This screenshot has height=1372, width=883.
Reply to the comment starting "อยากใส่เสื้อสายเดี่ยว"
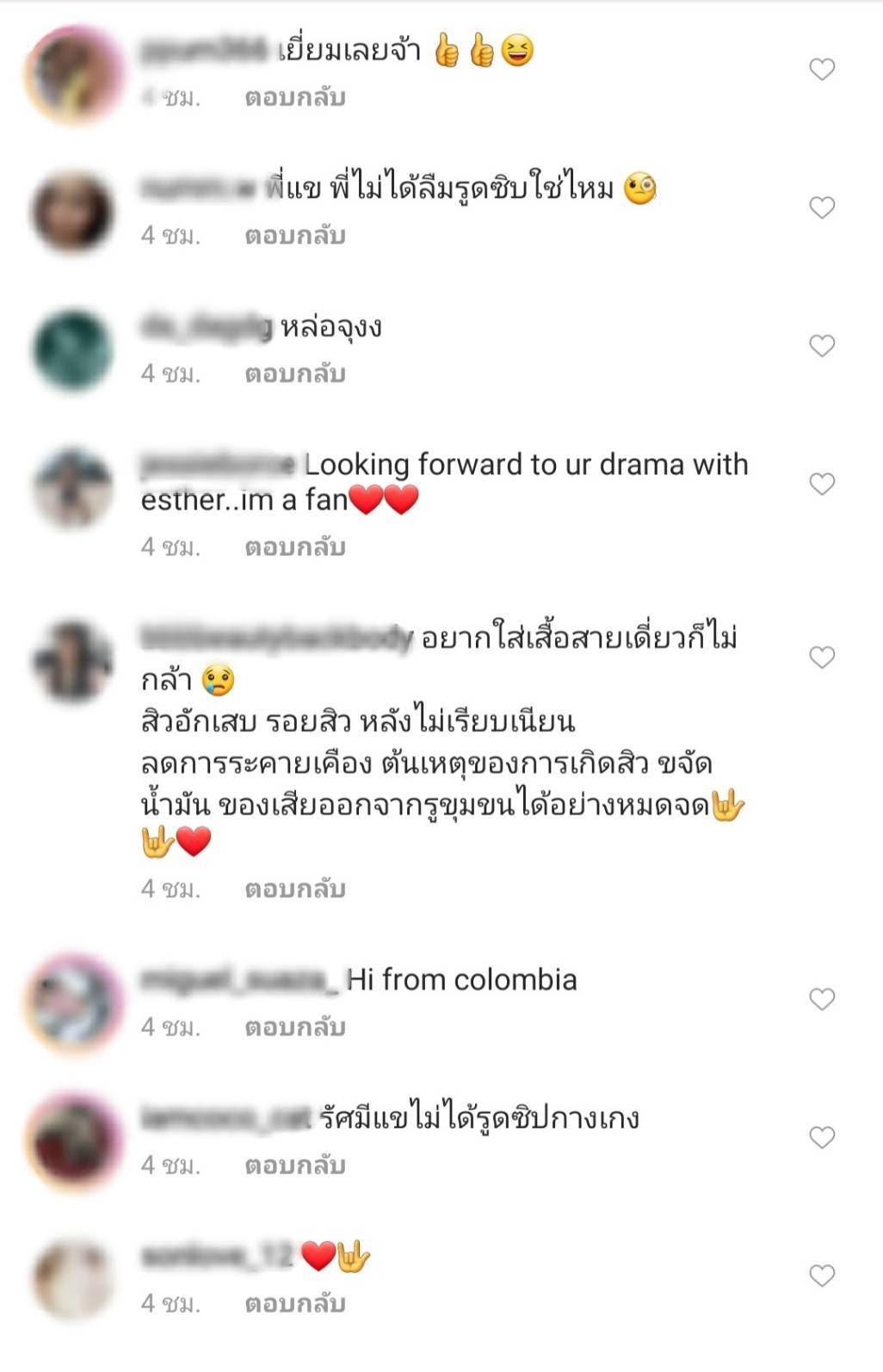294,889
